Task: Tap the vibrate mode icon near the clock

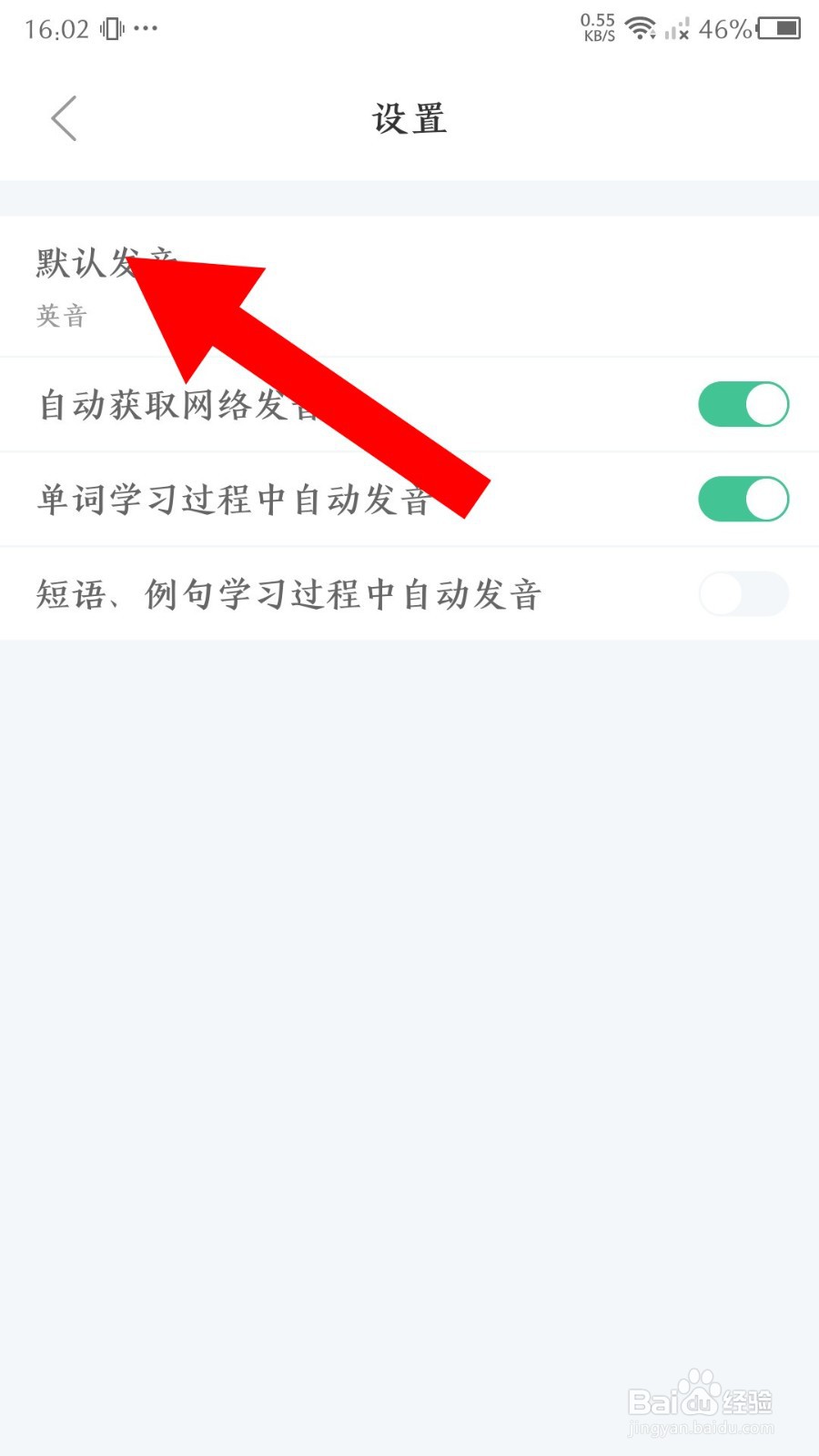Action: pos(111,29)
